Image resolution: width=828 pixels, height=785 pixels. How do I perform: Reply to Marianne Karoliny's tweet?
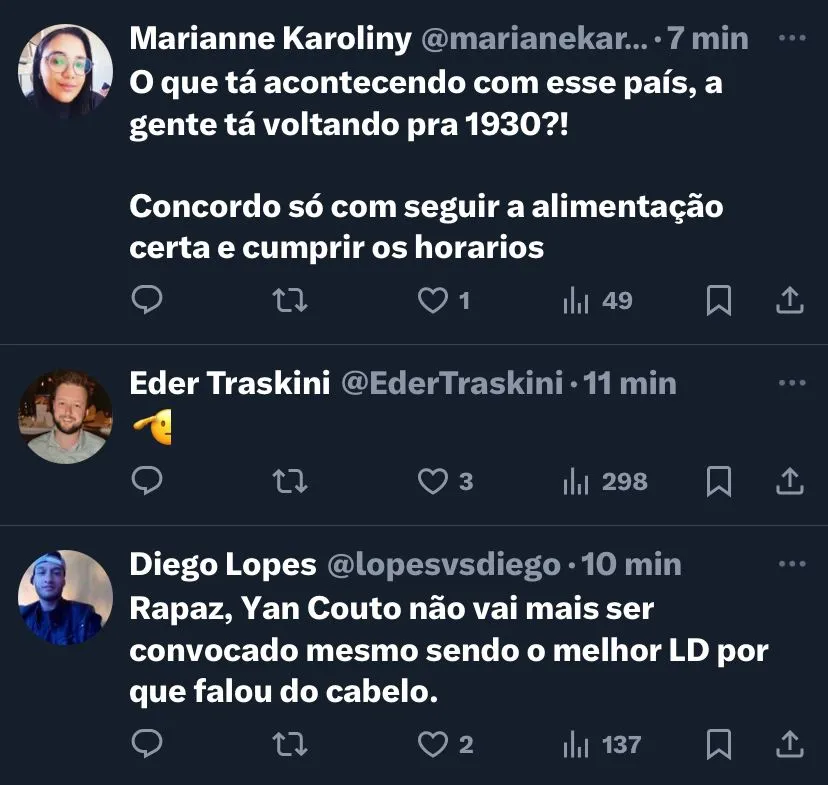(x=147, y=300)
